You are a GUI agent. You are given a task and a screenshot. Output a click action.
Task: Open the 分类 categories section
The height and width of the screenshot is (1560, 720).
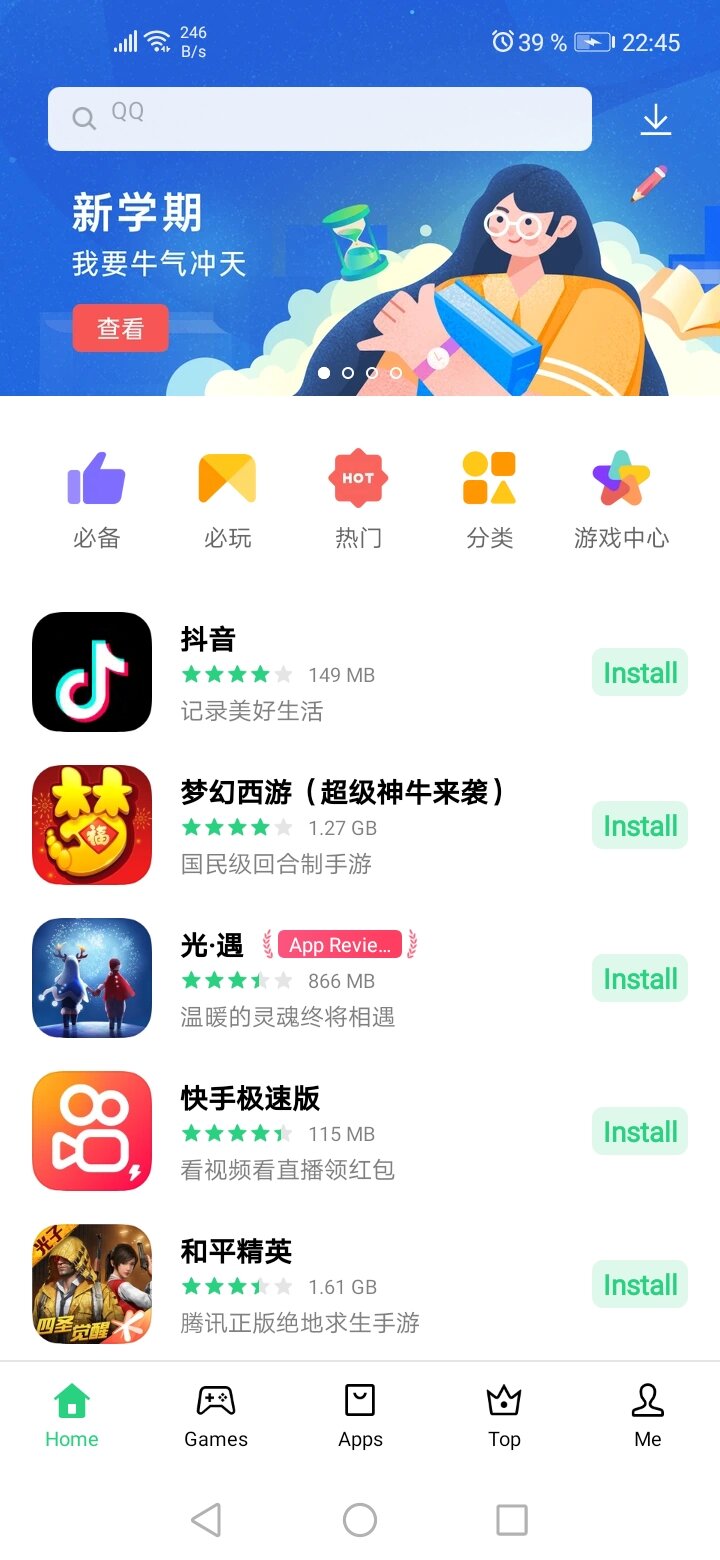tap(489, 500)
